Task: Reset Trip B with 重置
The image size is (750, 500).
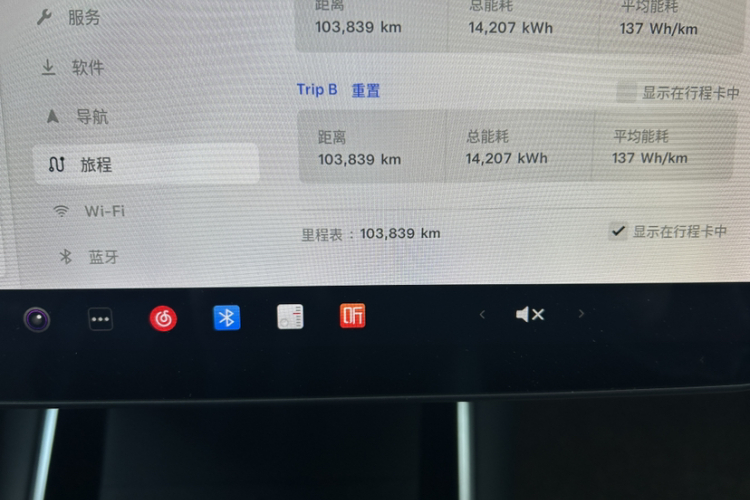Action: pyautogui.click(x=365, y=90)
